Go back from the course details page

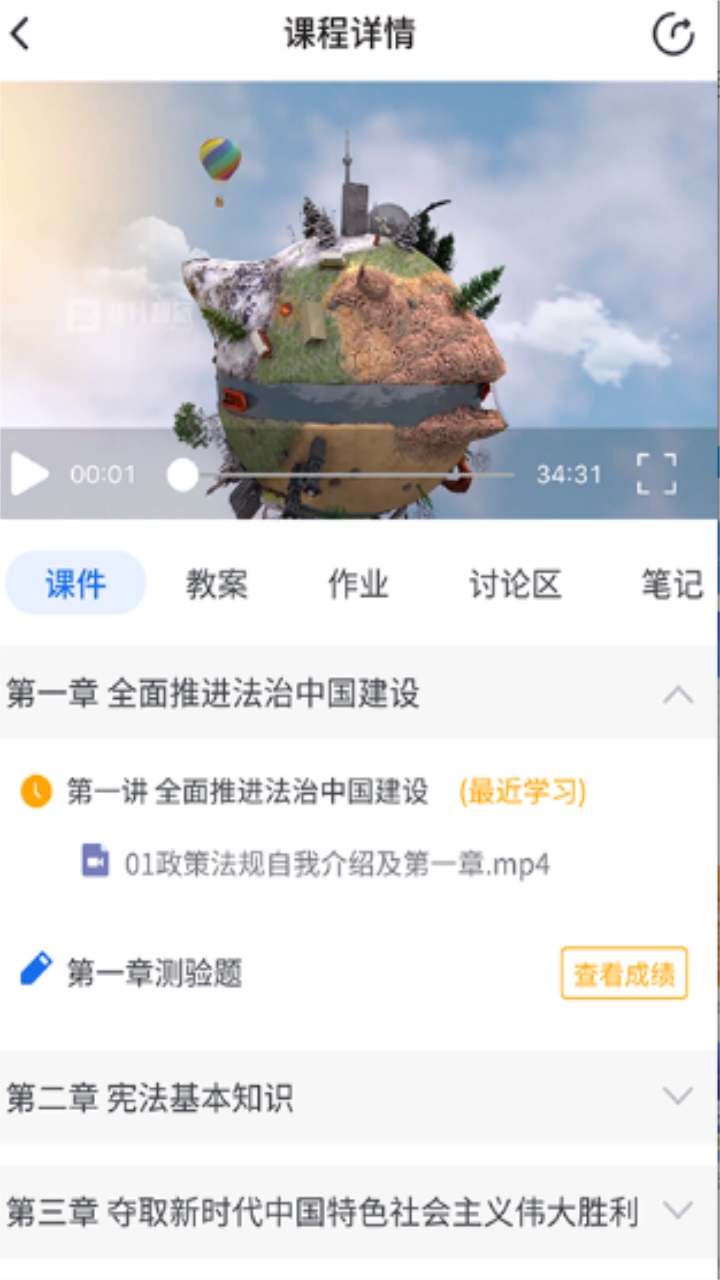tap(22, 34)
